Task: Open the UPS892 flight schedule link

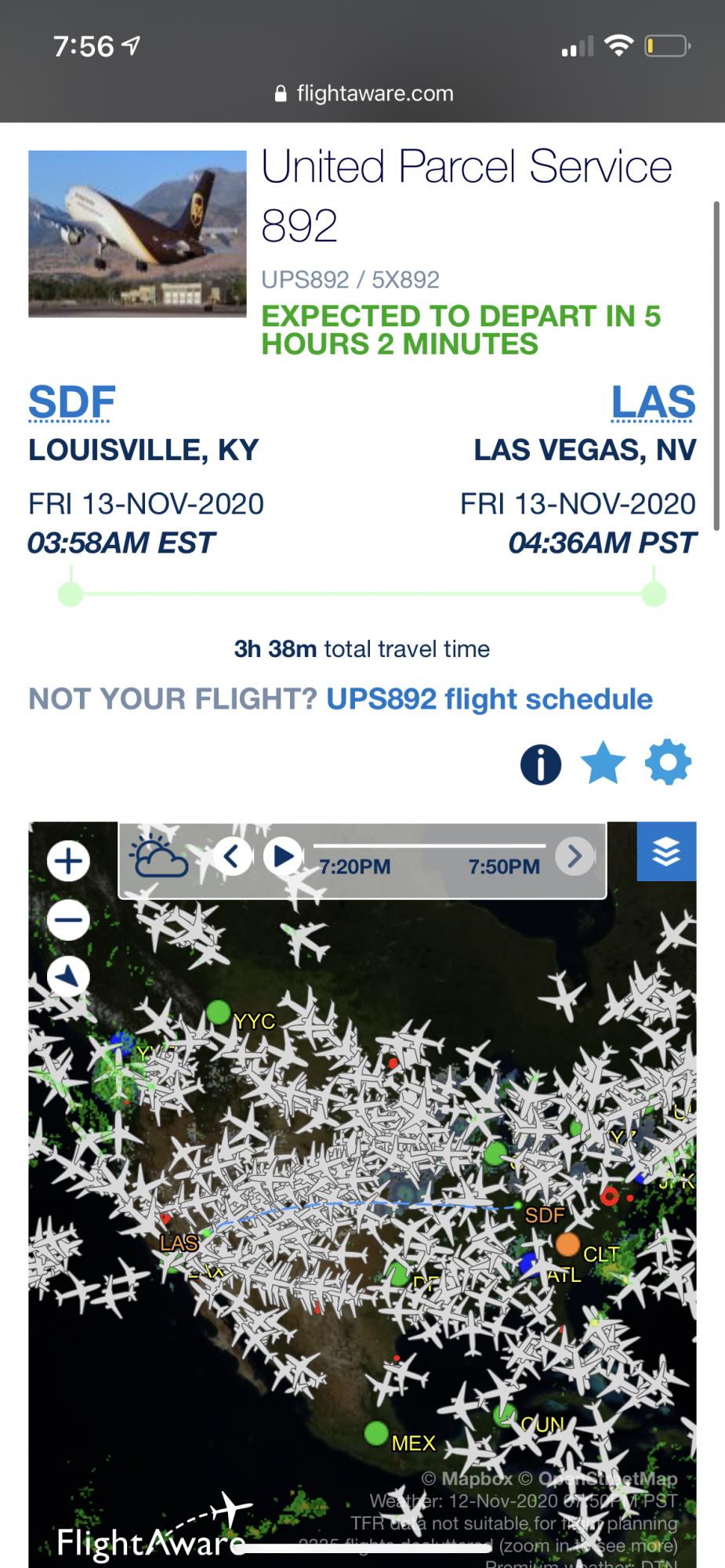Action: tap(489, 699)
